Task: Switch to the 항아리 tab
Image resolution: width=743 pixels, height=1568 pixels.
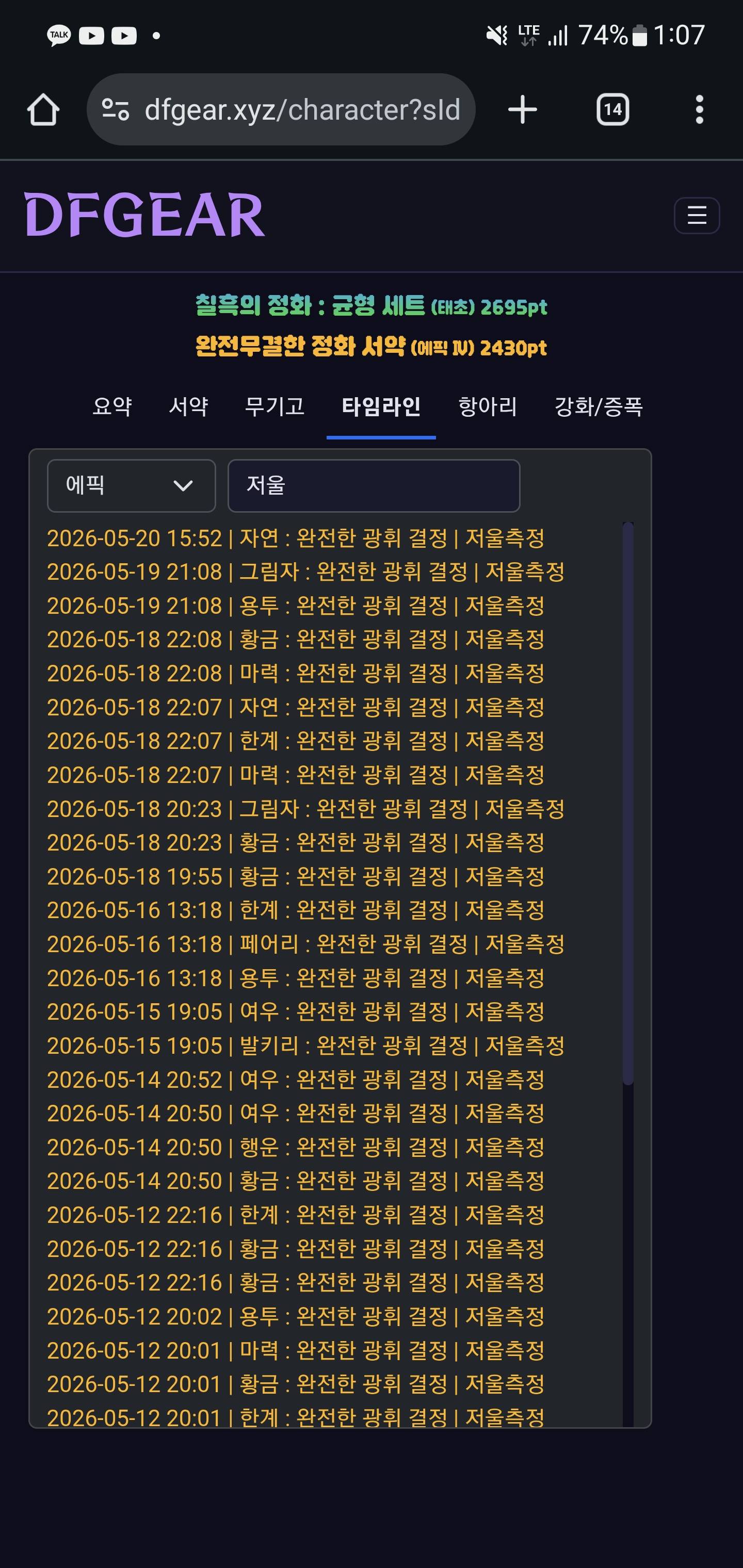Action: [x=488, y=406]
